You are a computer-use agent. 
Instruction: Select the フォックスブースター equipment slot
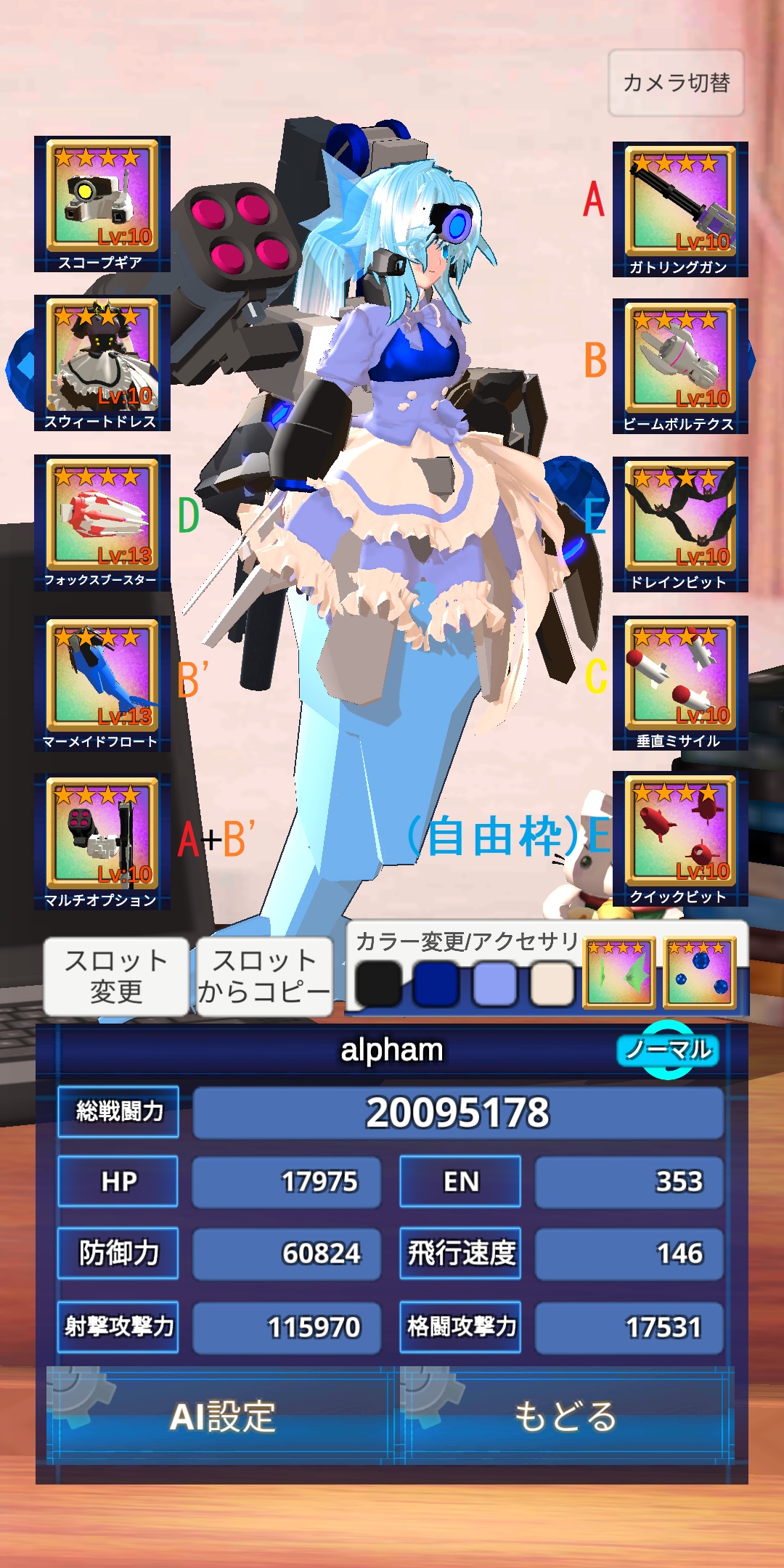(x=102, y=522)
